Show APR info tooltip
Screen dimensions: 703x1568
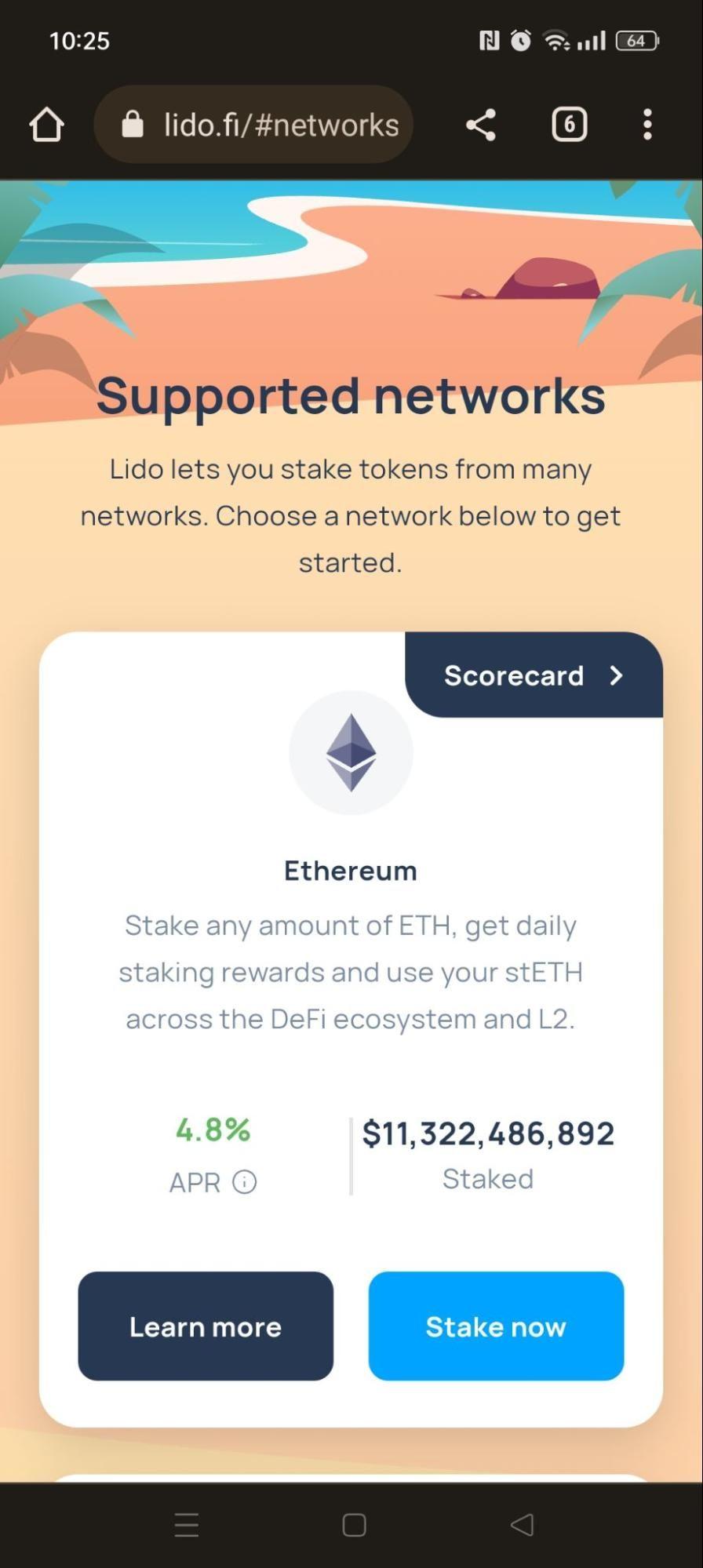pyautogui.click(x=245, y=1181)
